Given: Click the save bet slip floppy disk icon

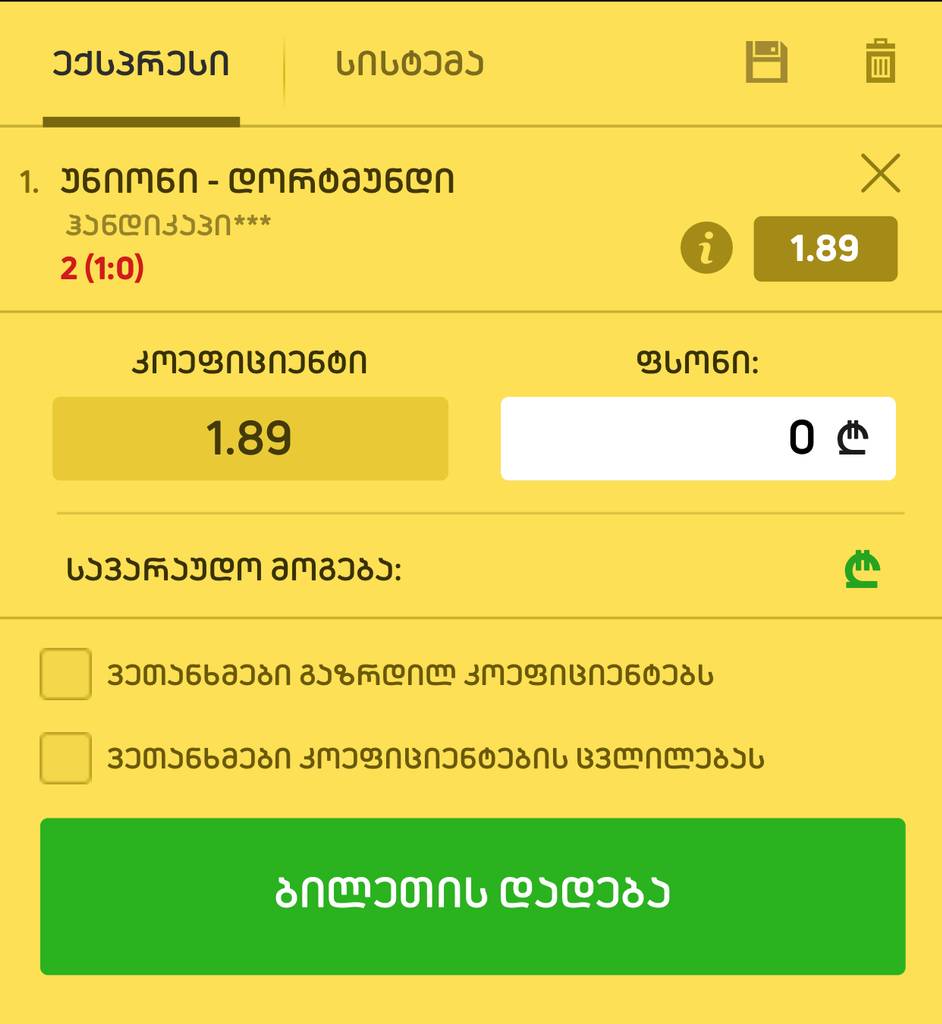Looking at the screenshot, I should (x=766, y=62).
